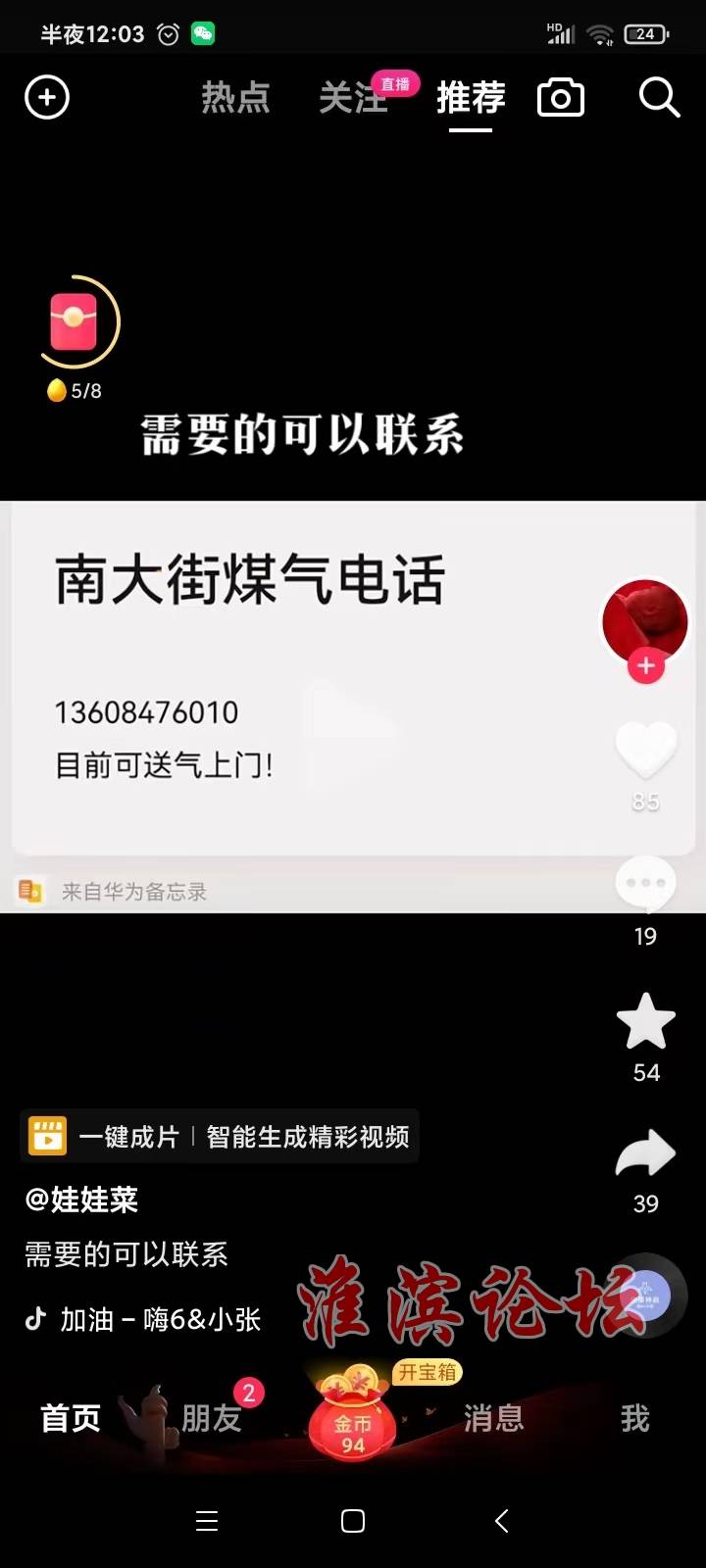Open the red envelope coin reward
Viewport: 706px width, 1568px height.
point(75,323)
